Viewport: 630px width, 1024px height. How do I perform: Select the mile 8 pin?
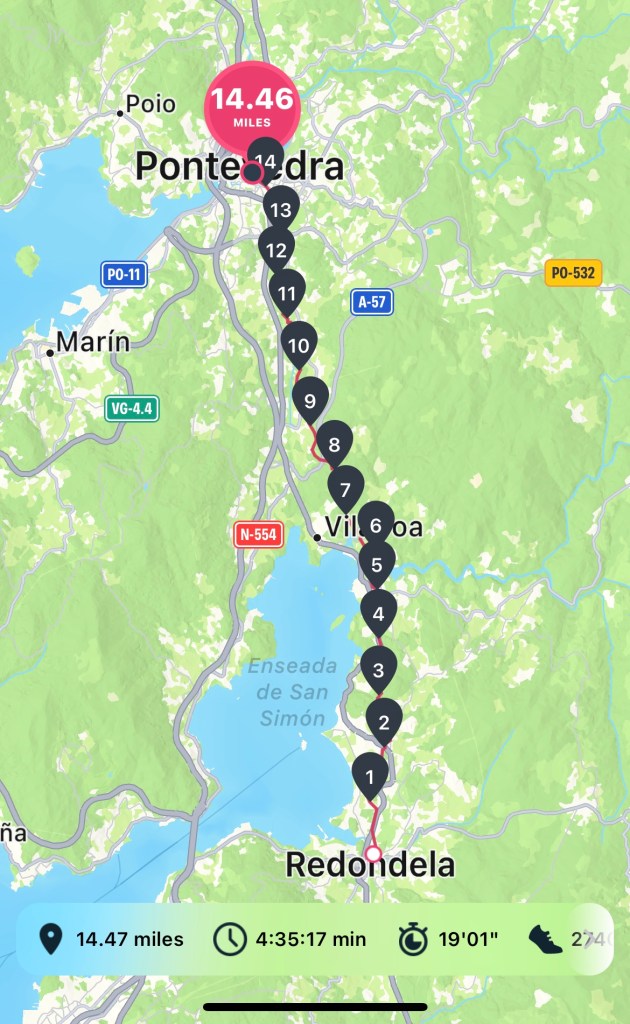tap(334, 444)
